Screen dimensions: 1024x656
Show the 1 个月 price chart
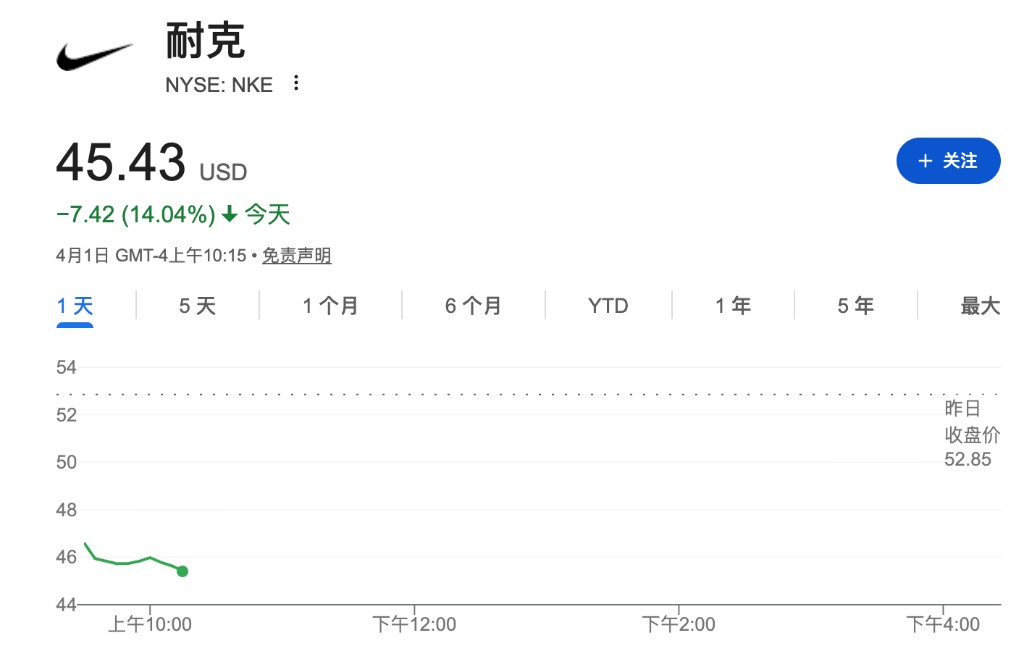point(330,306)
